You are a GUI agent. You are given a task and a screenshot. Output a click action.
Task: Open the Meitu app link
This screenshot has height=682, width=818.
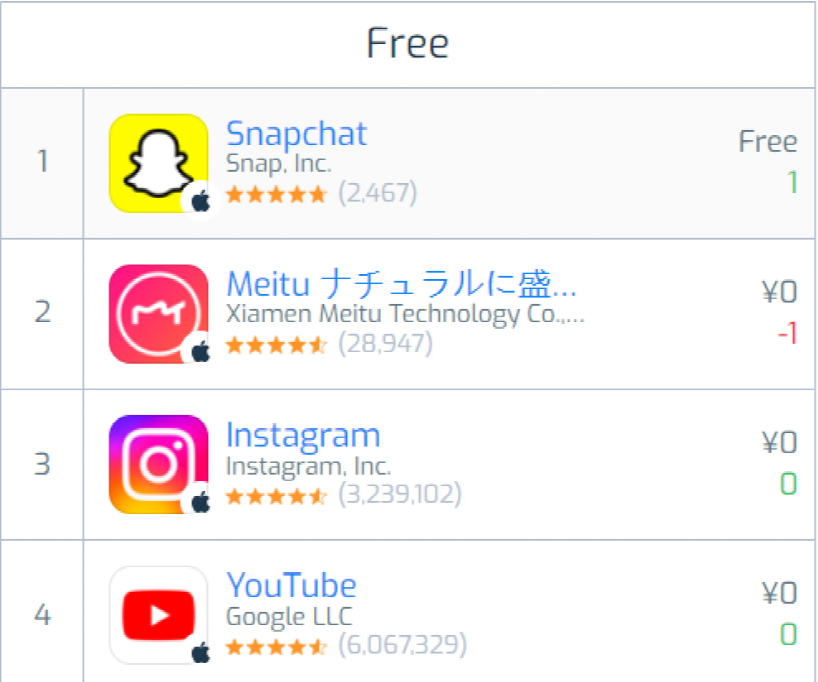(x=401, y=284)
